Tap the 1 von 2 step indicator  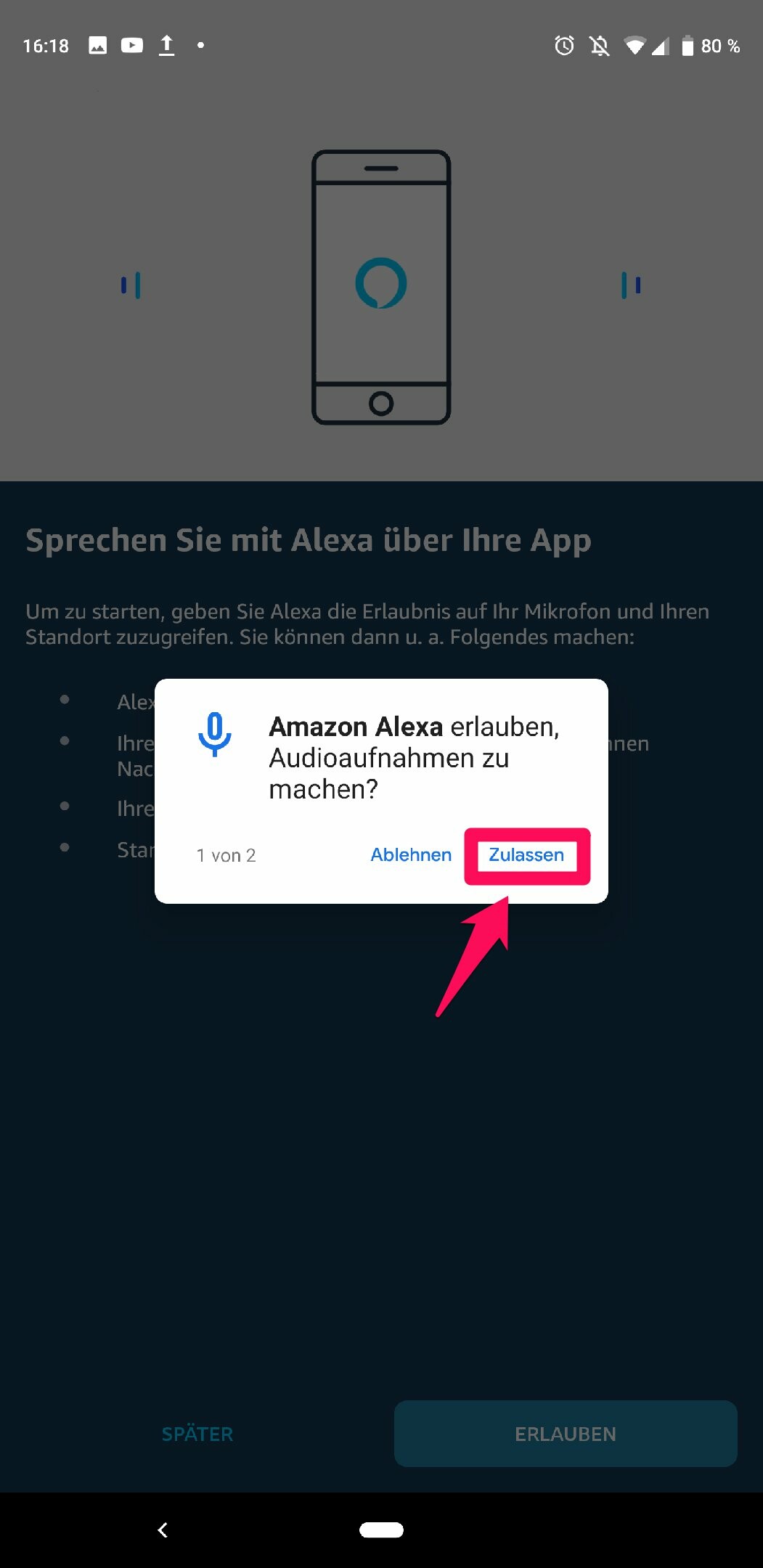tap(226, 855)
